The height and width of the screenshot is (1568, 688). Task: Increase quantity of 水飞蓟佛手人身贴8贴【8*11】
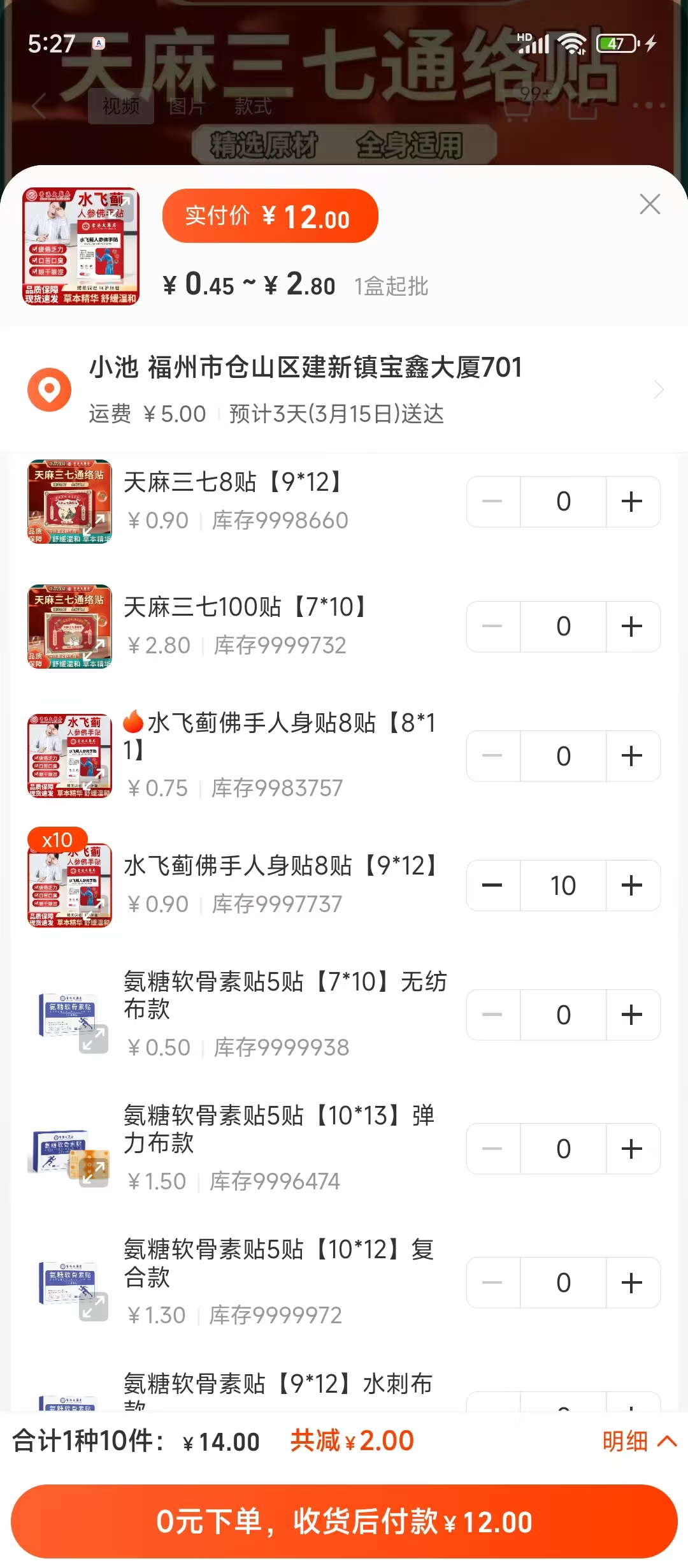632,756
